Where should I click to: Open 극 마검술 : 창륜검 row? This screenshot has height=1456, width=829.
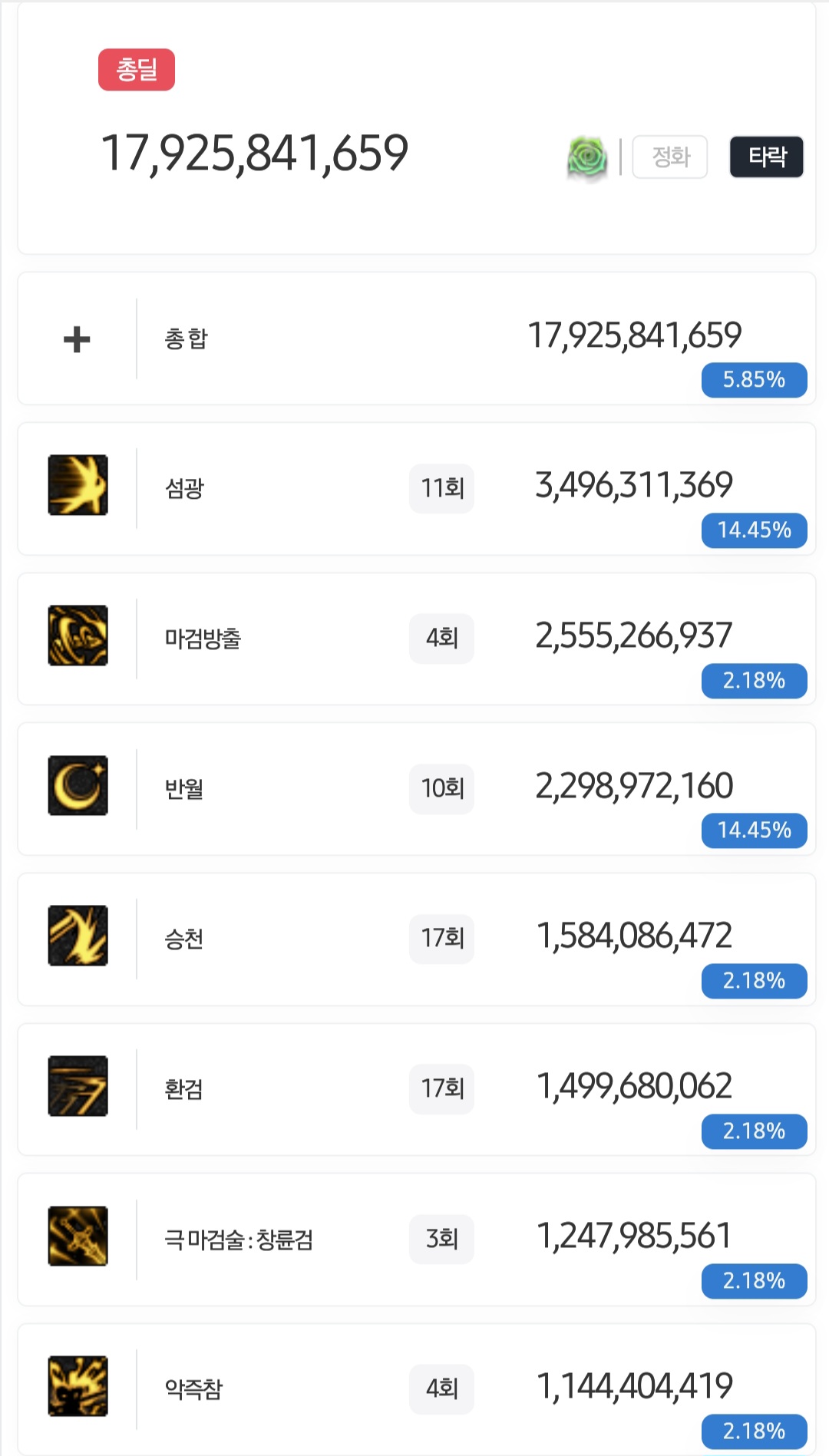416,1240
